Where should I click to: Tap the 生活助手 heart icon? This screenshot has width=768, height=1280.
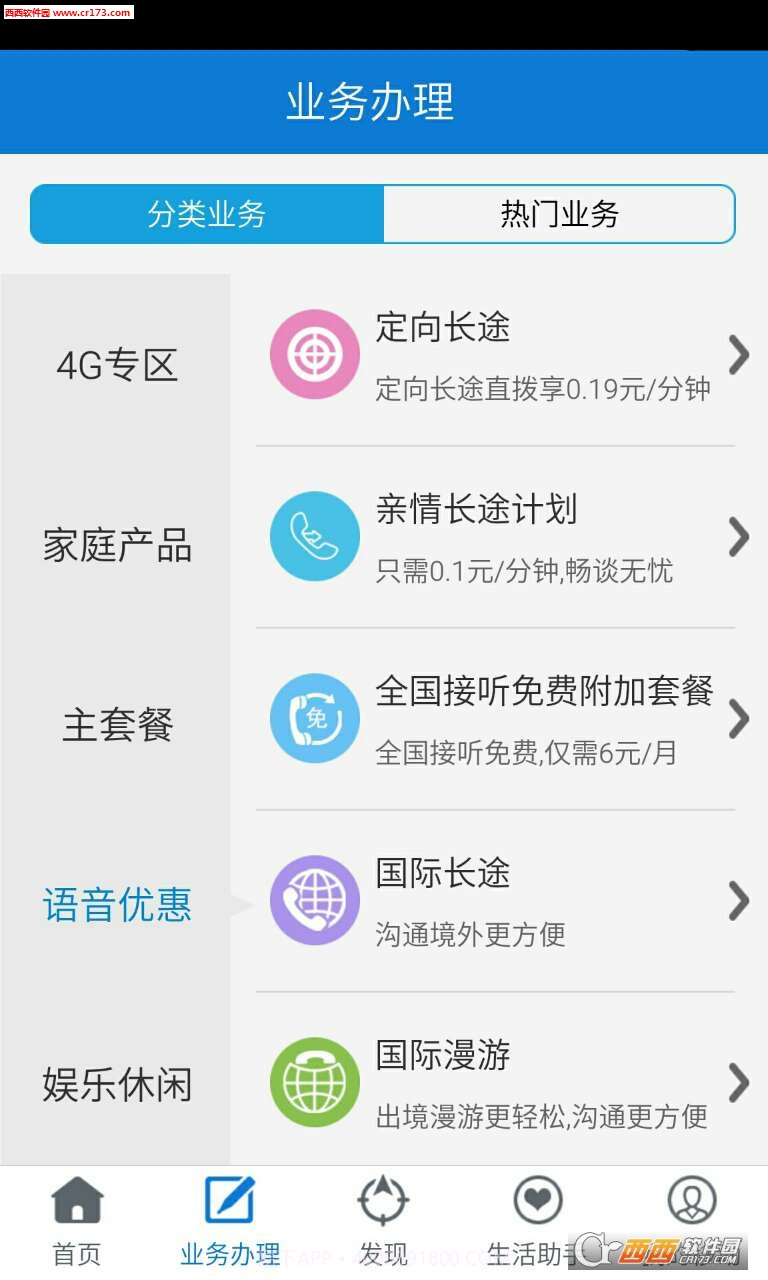tap(537, 1198)
